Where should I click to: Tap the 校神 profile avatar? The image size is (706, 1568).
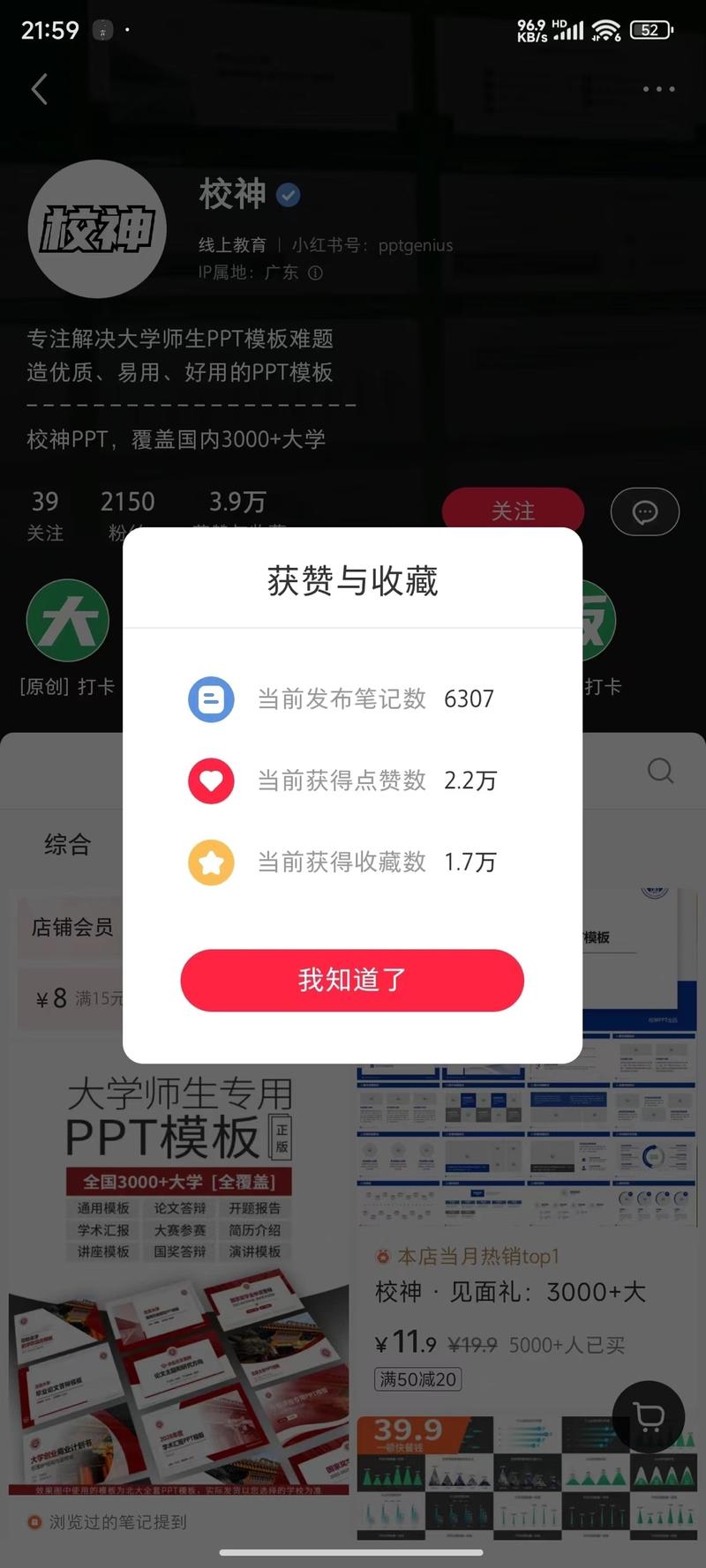97,229
